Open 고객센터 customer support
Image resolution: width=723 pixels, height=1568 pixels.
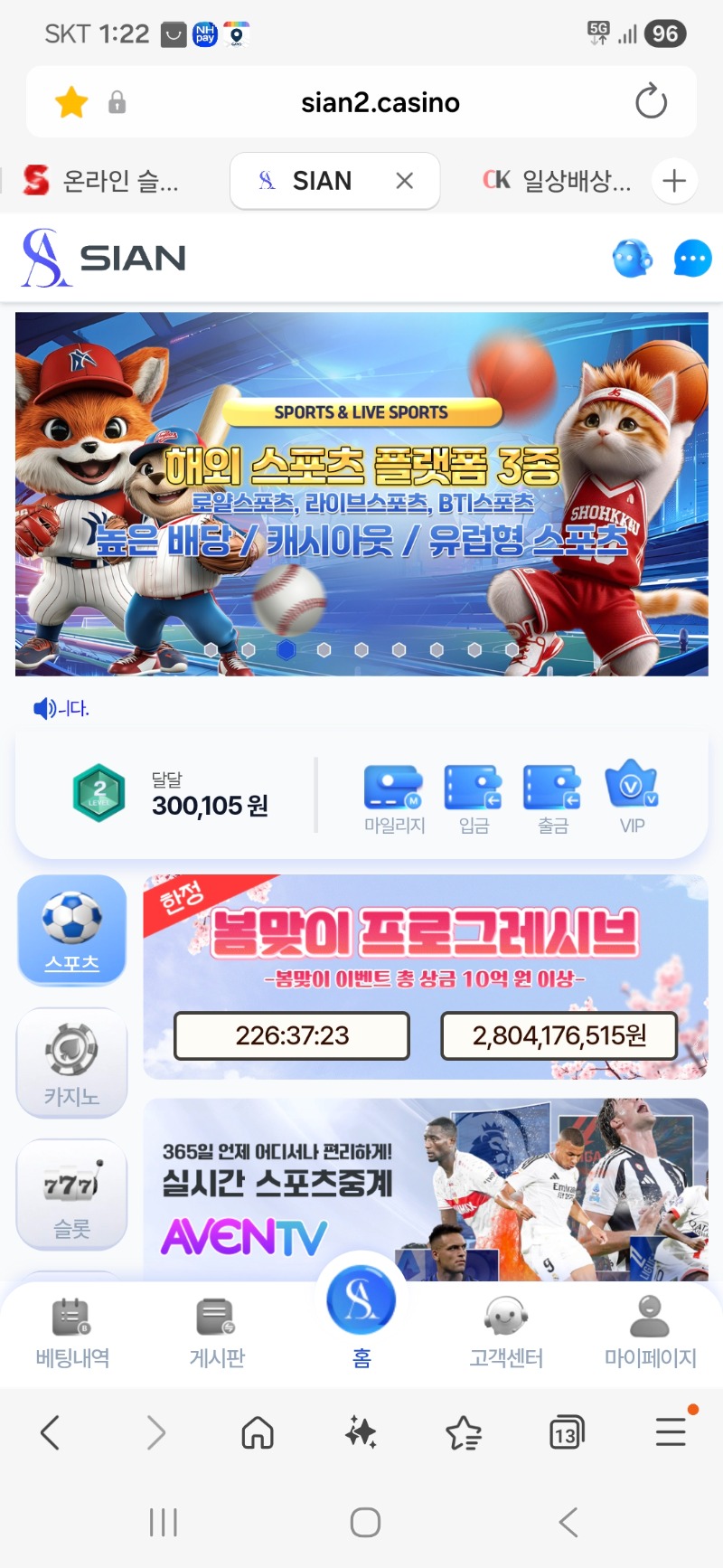point(506,1332)
